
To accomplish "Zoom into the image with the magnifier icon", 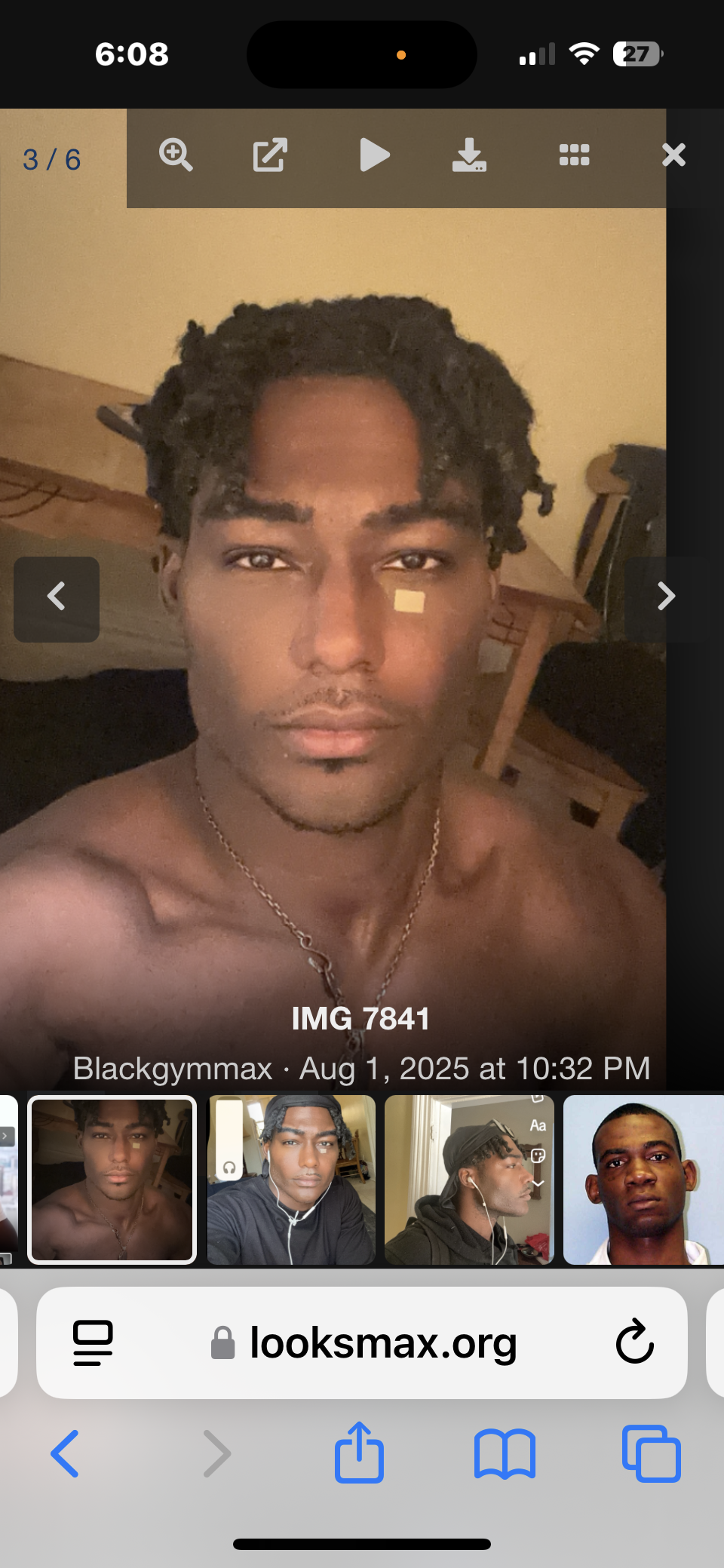I will (176, 155).
